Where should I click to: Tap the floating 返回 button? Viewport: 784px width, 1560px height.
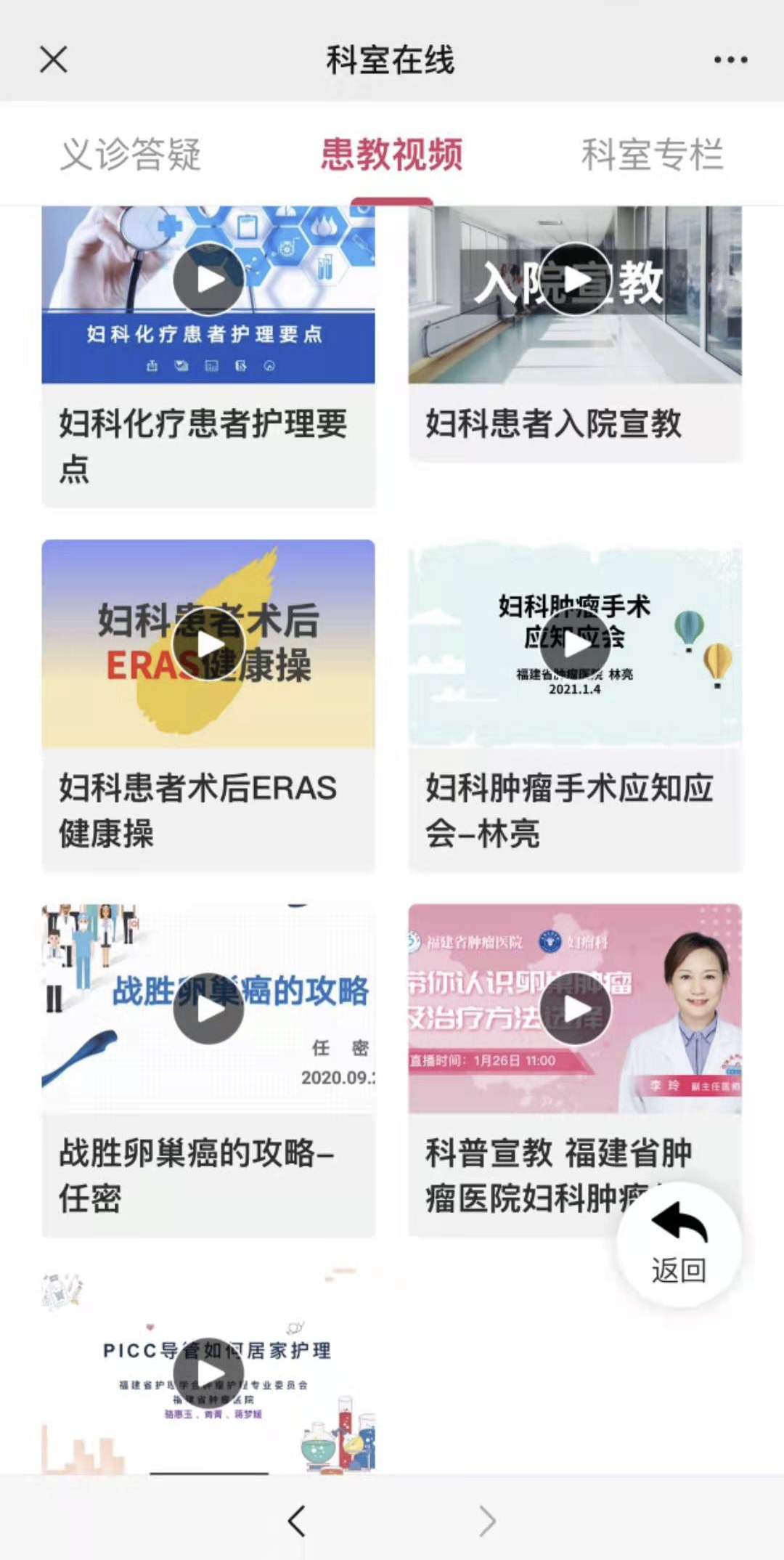pos(679,1244)
